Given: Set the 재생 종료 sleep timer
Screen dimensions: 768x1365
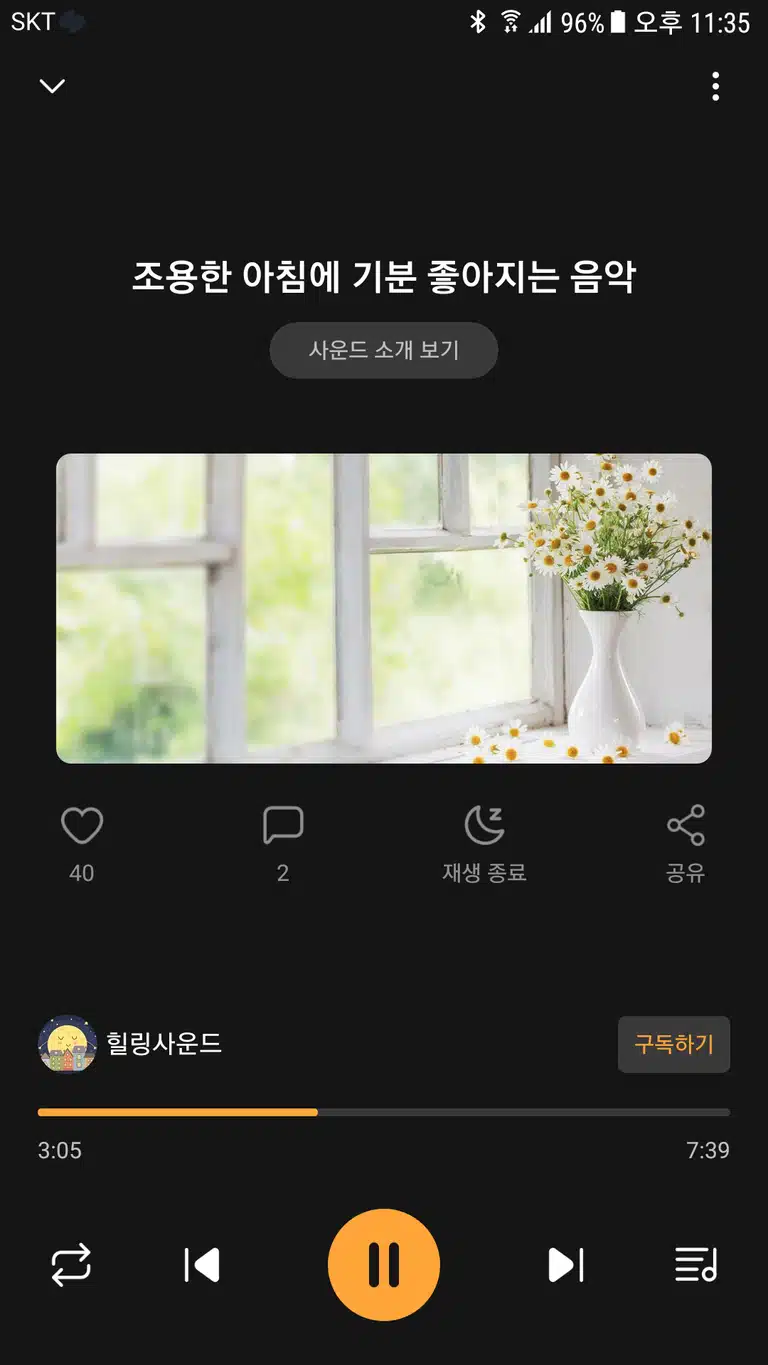Looking at the screenshot, I should click(x=484, y=844).
